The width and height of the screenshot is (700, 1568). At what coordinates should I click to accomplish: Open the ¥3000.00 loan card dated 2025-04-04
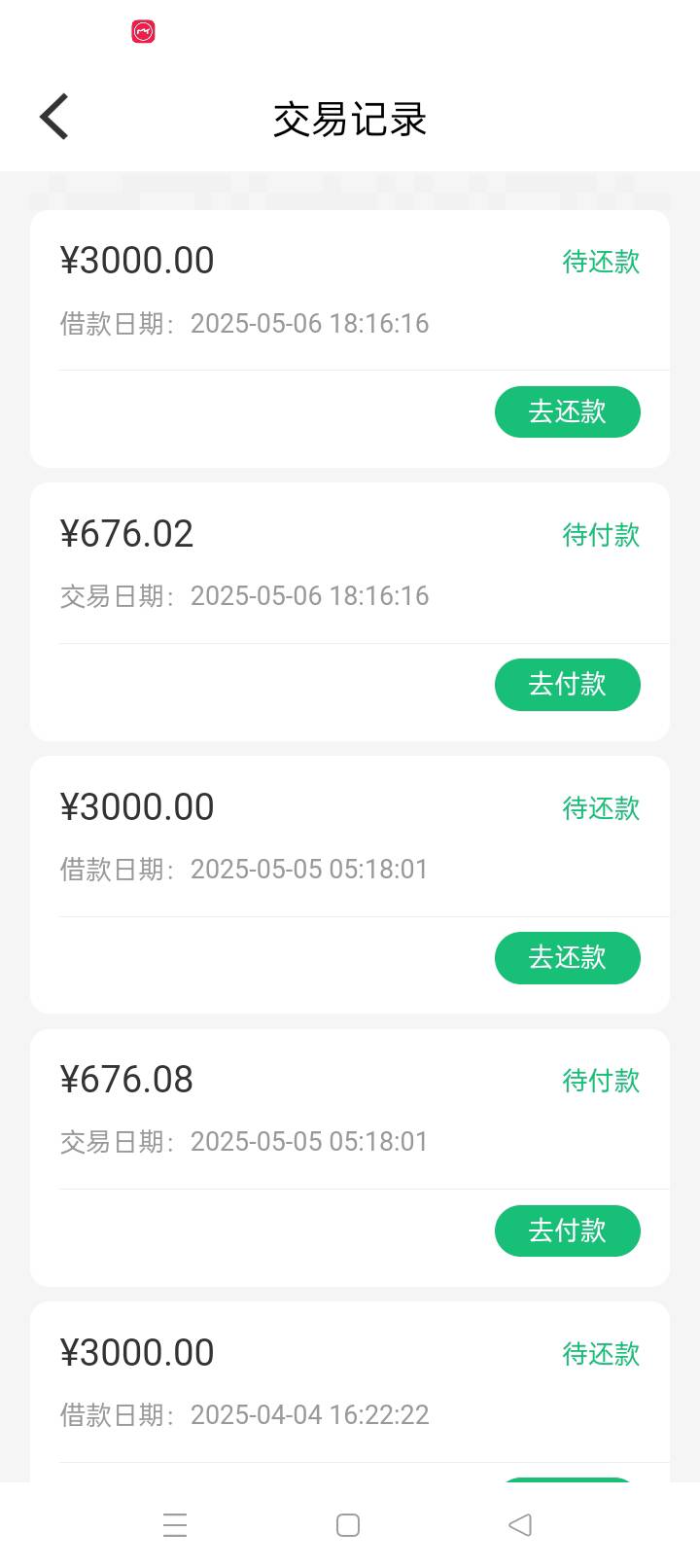pos(350,1392)
